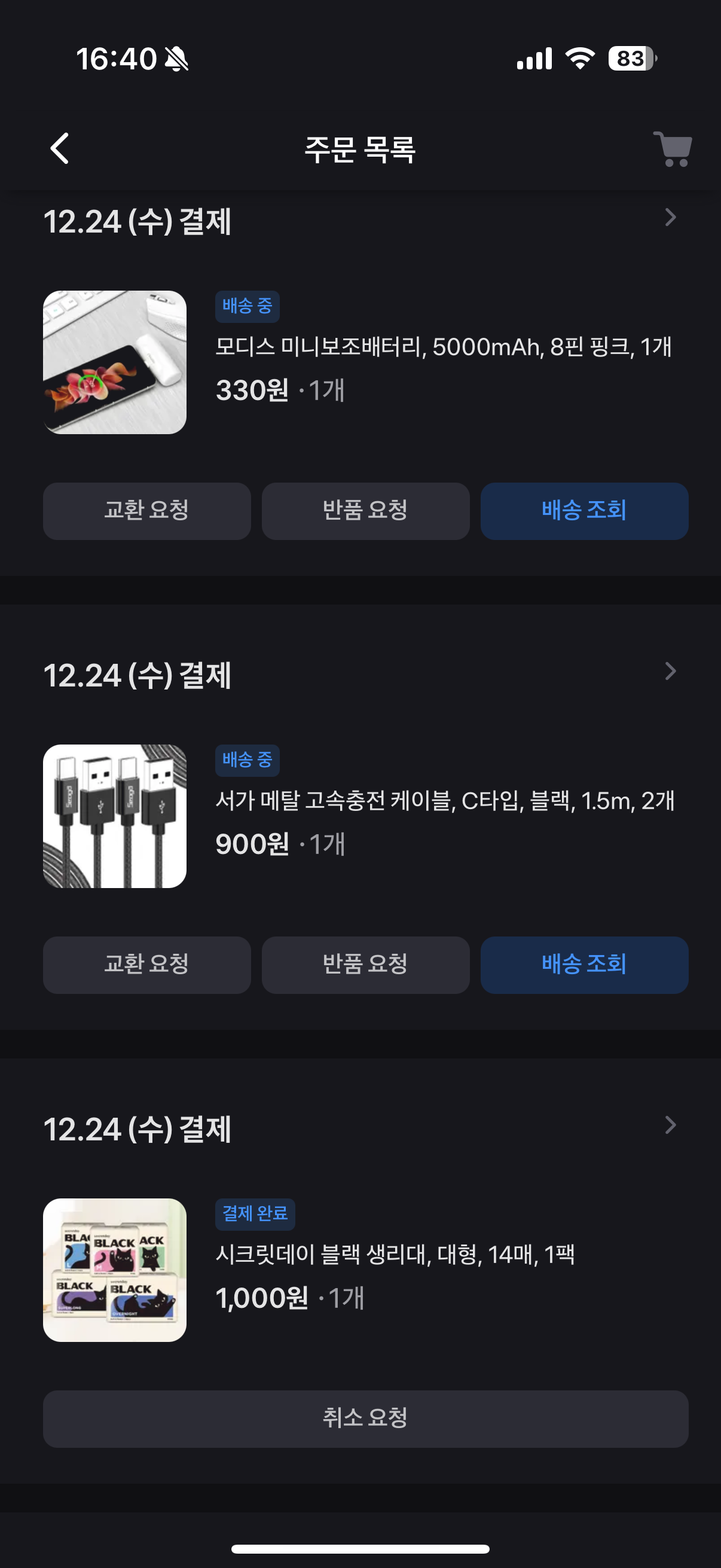Tap 취소 요청 for the 시크릿데이 생리대 order
721x1568 pixels.
pyautogui.click(x=365, y=1418)
